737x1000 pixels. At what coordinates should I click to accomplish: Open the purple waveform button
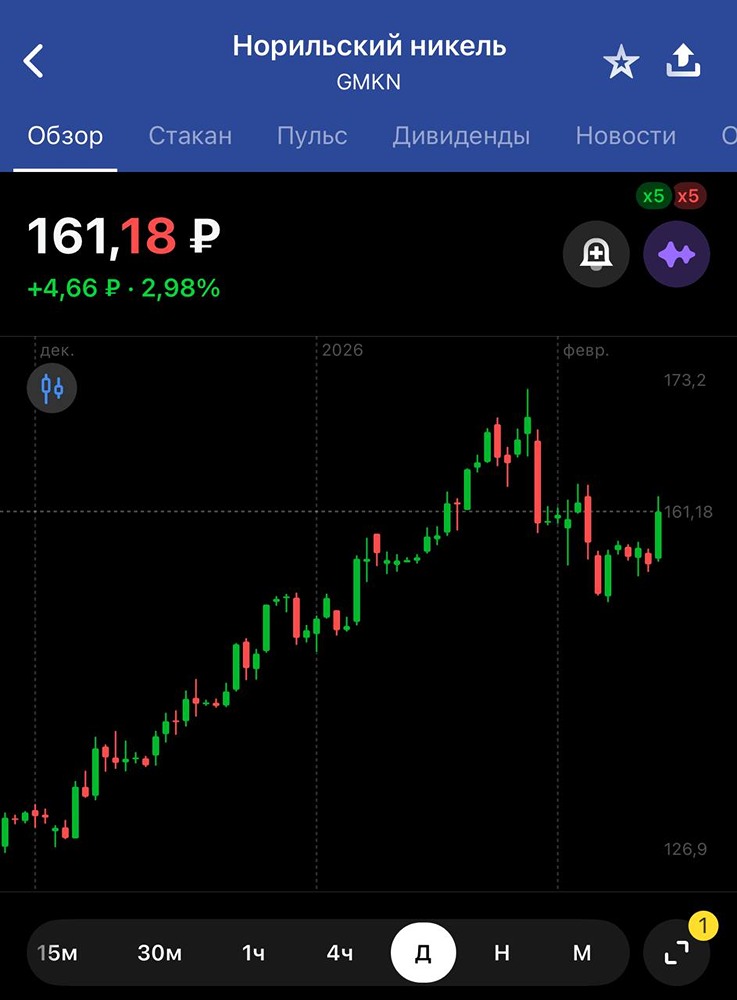[x=676, y=255]
